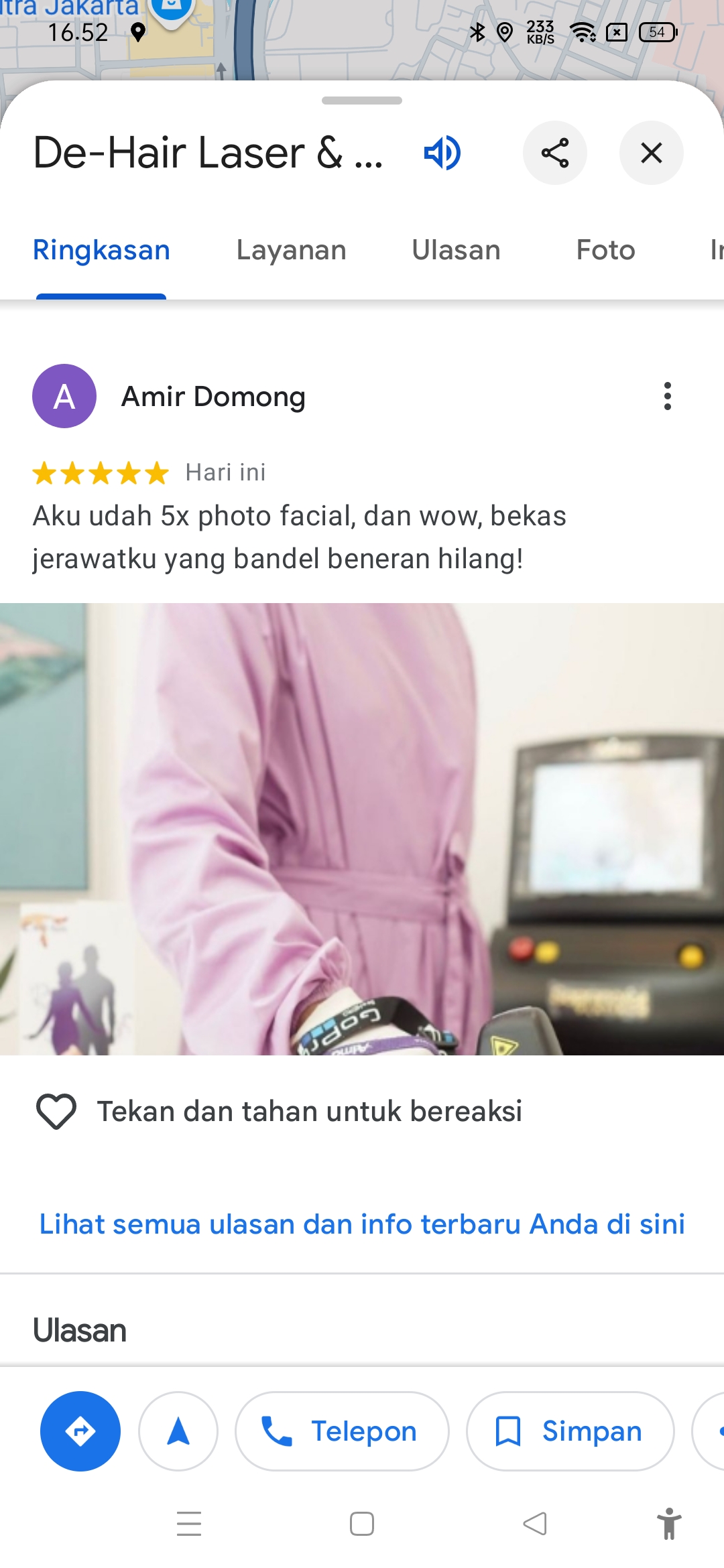This screenshot has width=724, height=1568.
Task: Open link Lihat semua ulasan dan info terbaru
Action: coord(362,1224)
